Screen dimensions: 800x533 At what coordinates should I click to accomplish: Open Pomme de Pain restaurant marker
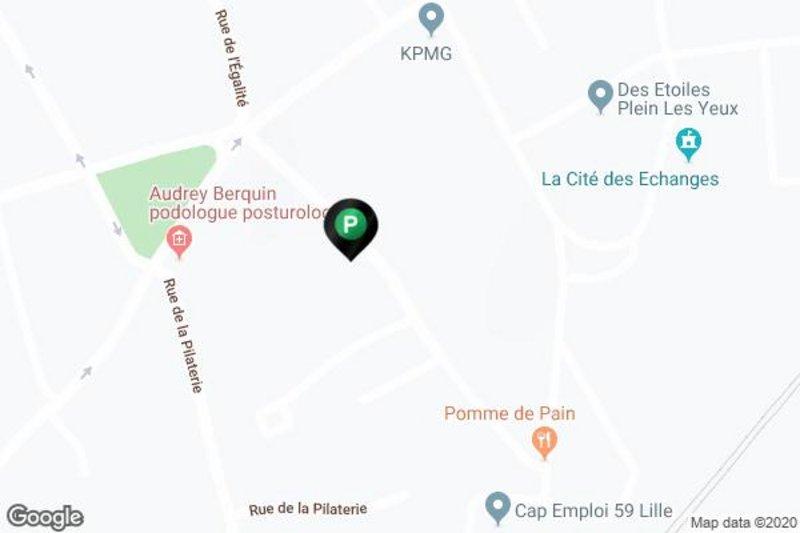click(x=543, y=440)
